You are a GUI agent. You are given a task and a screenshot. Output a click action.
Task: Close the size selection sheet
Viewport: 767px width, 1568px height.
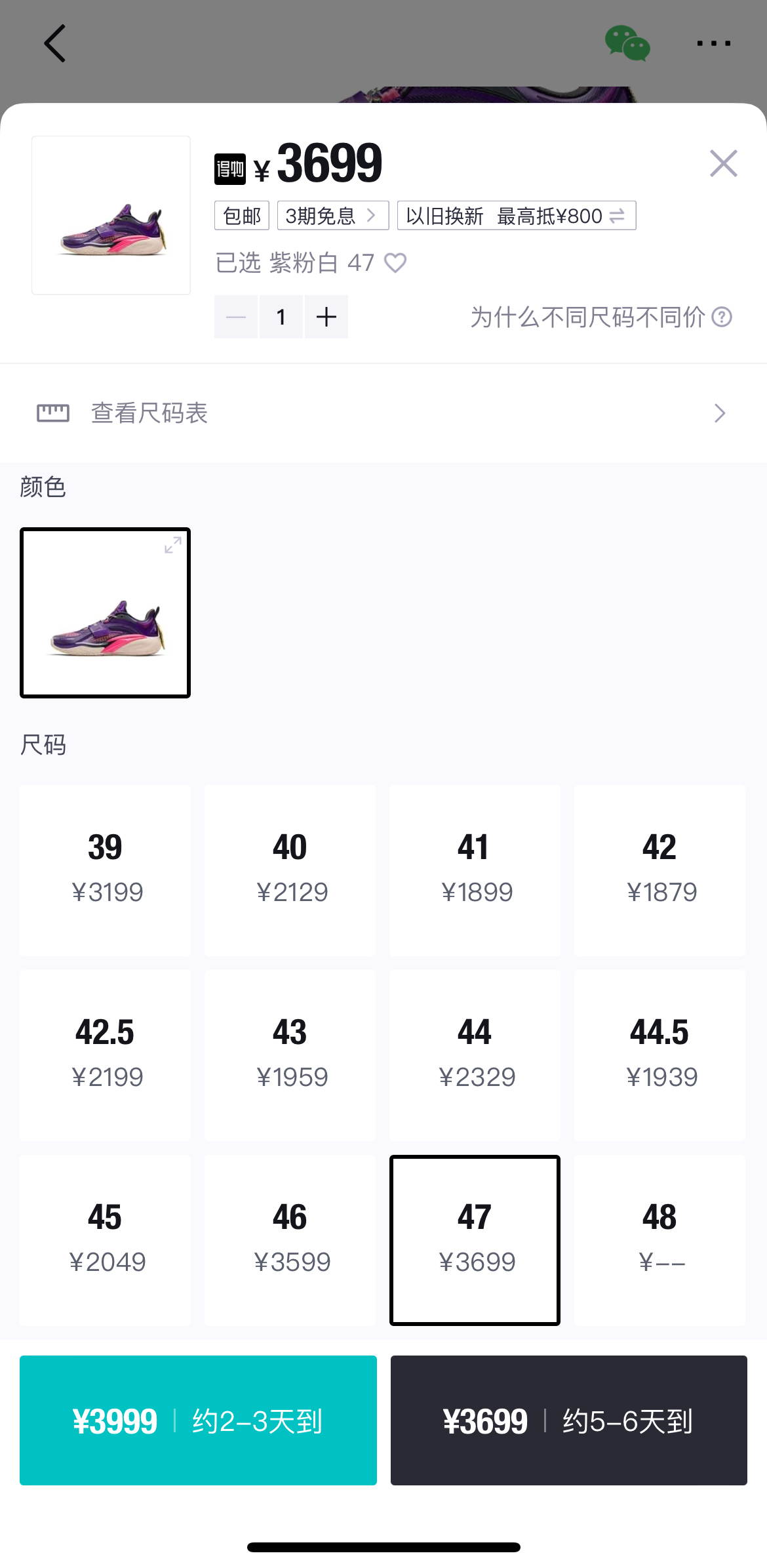click(723, 163)
